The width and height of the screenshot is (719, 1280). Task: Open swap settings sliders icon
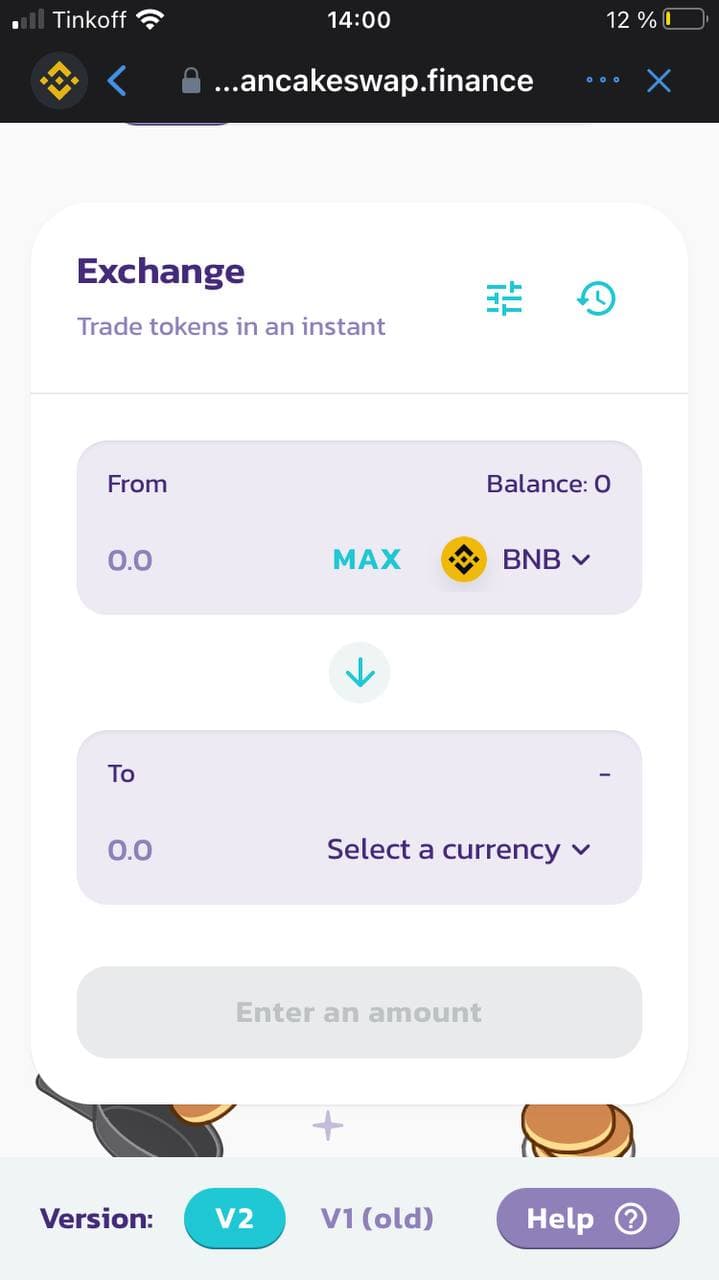point(504,297)
